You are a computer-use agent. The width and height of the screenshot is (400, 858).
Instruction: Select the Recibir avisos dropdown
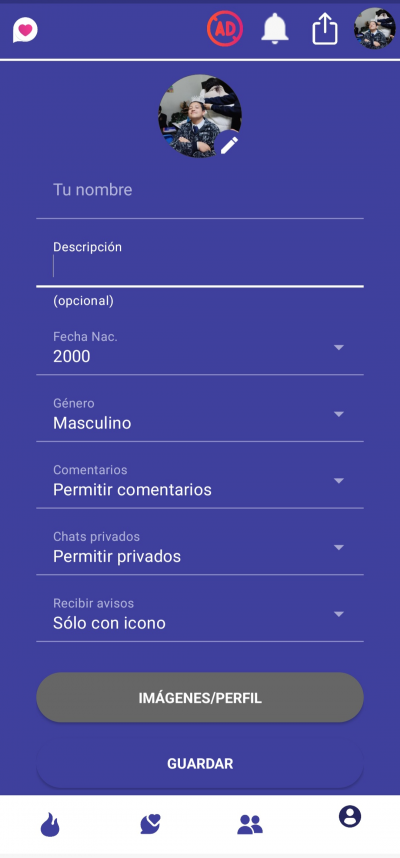pos(200,614)
